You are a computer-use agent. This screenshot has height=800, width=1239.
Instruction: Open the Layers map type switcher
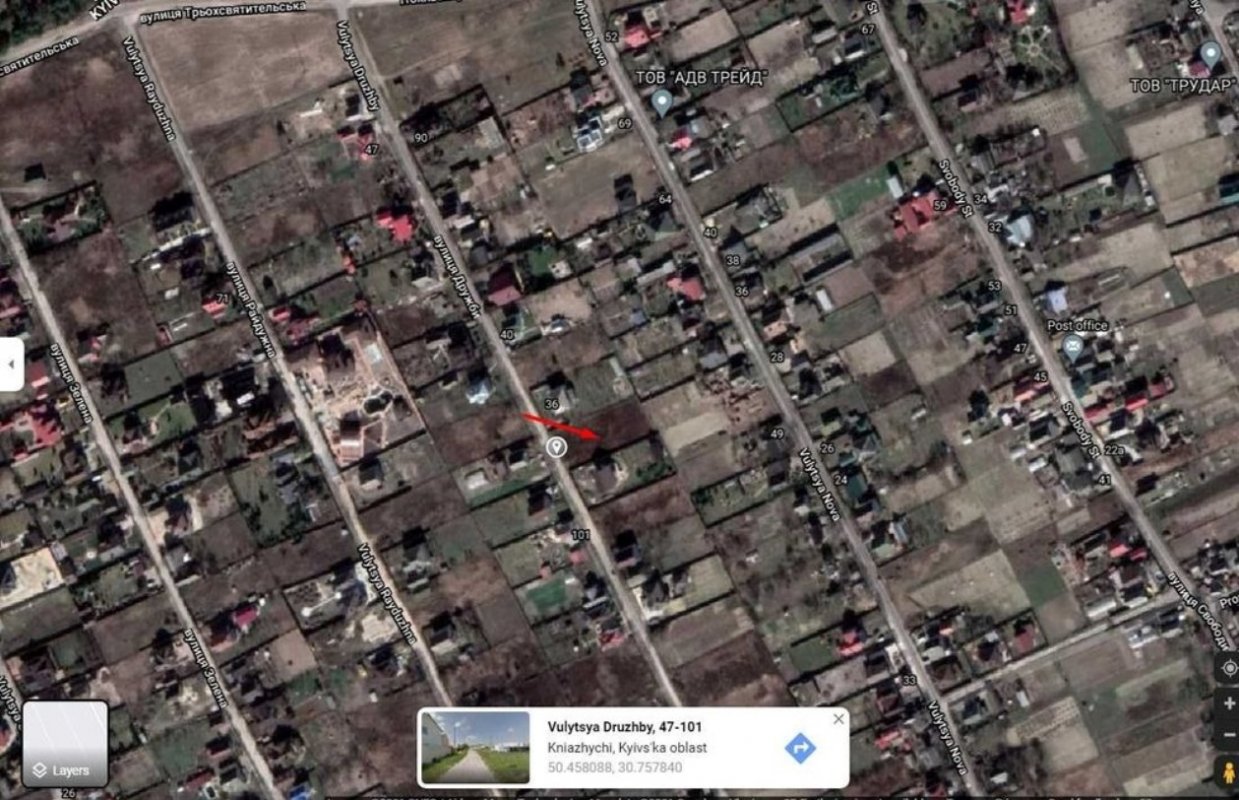click(x=65, y=743)
